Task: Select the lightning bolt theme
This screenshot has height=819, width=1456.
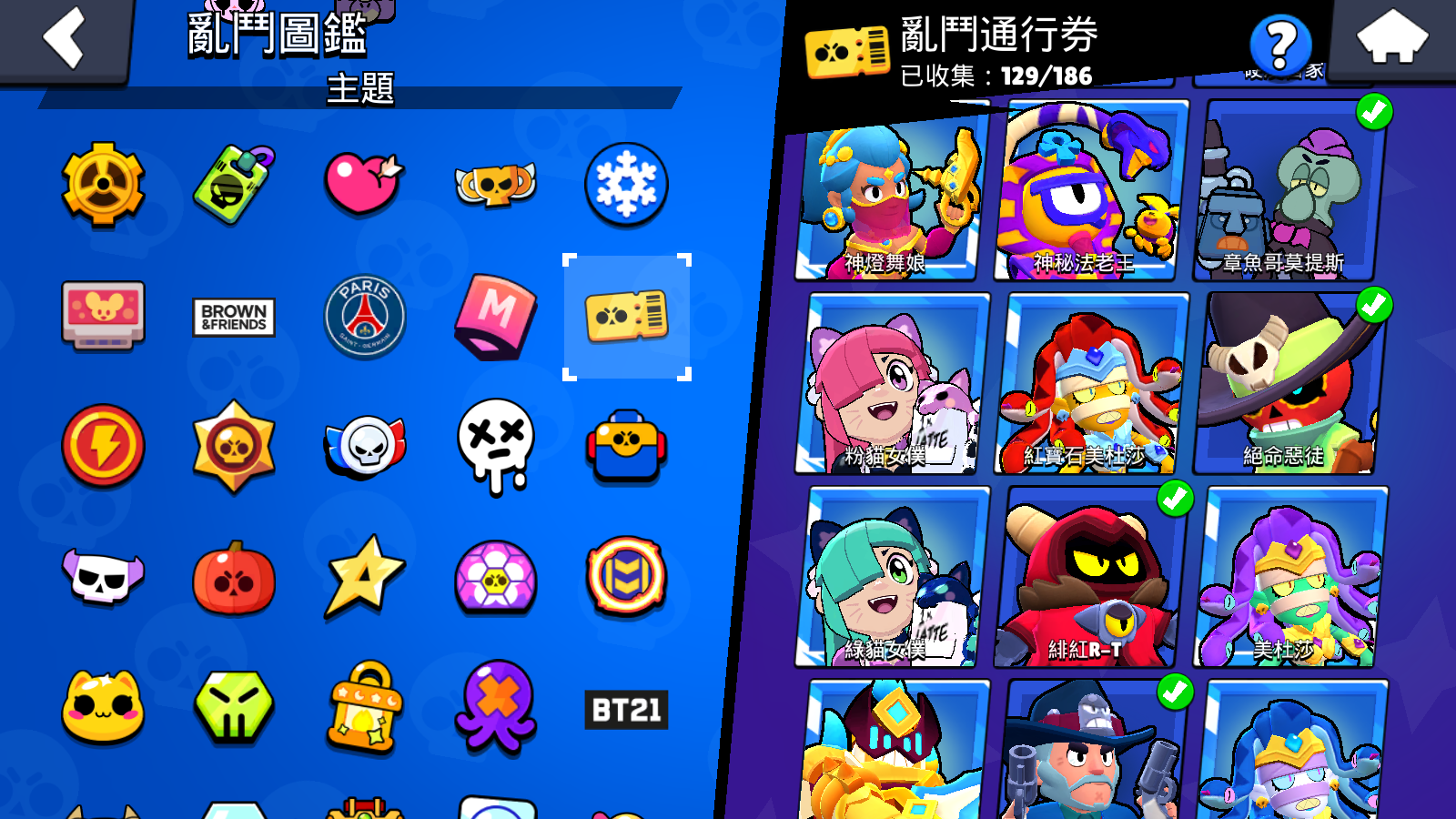Action: point(104,446)
